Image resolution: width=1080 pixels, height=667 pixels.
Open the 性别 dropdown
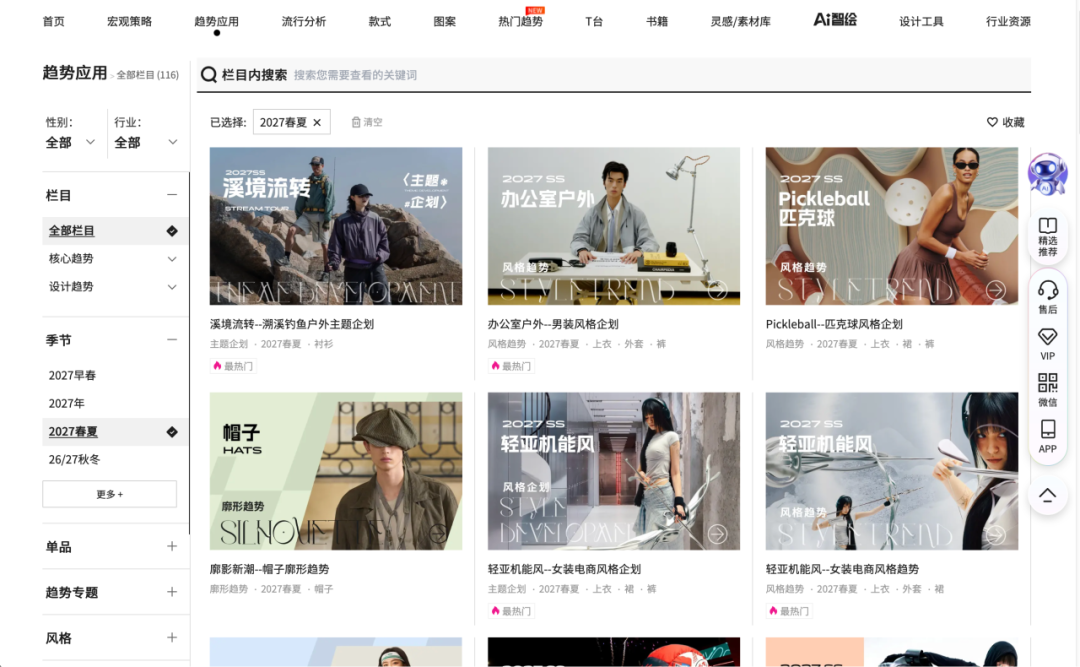point(71,143)
